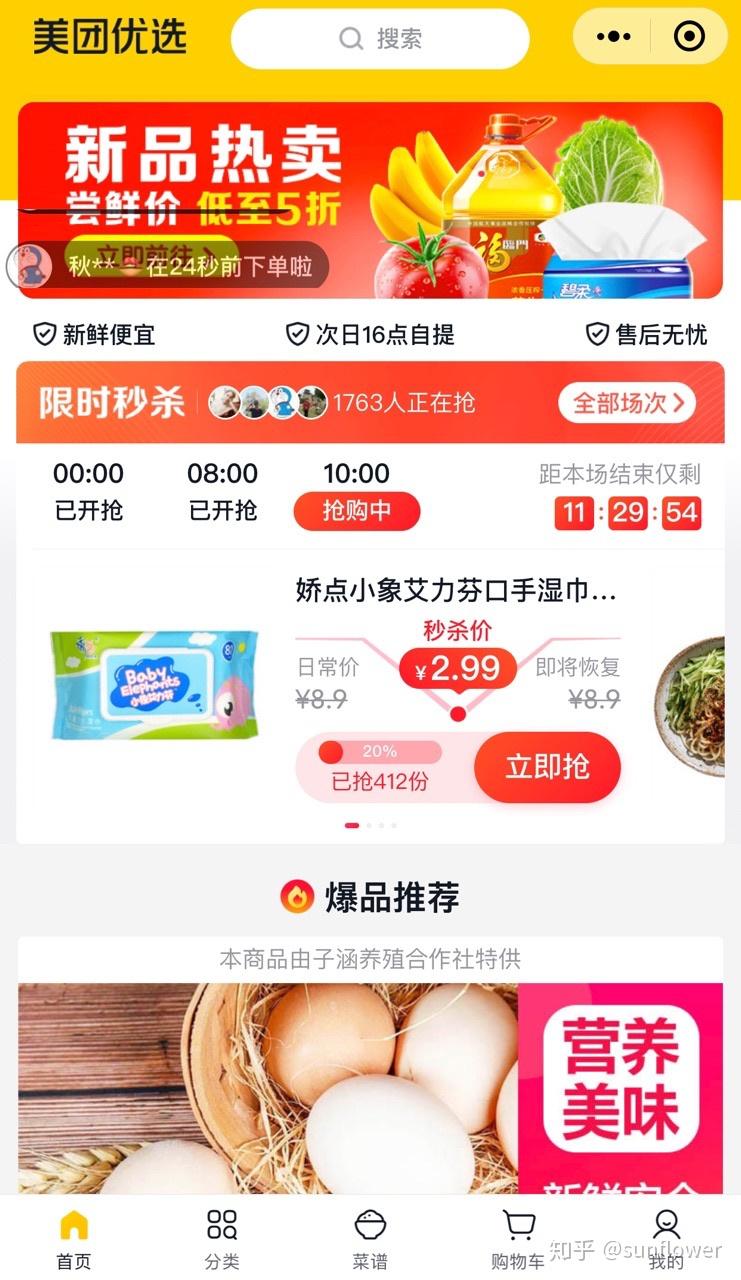This screenshot has height=1280, width=741.
Task: Switch to the 08:00 已开抢 session tab
Action: tap(221, 490)
